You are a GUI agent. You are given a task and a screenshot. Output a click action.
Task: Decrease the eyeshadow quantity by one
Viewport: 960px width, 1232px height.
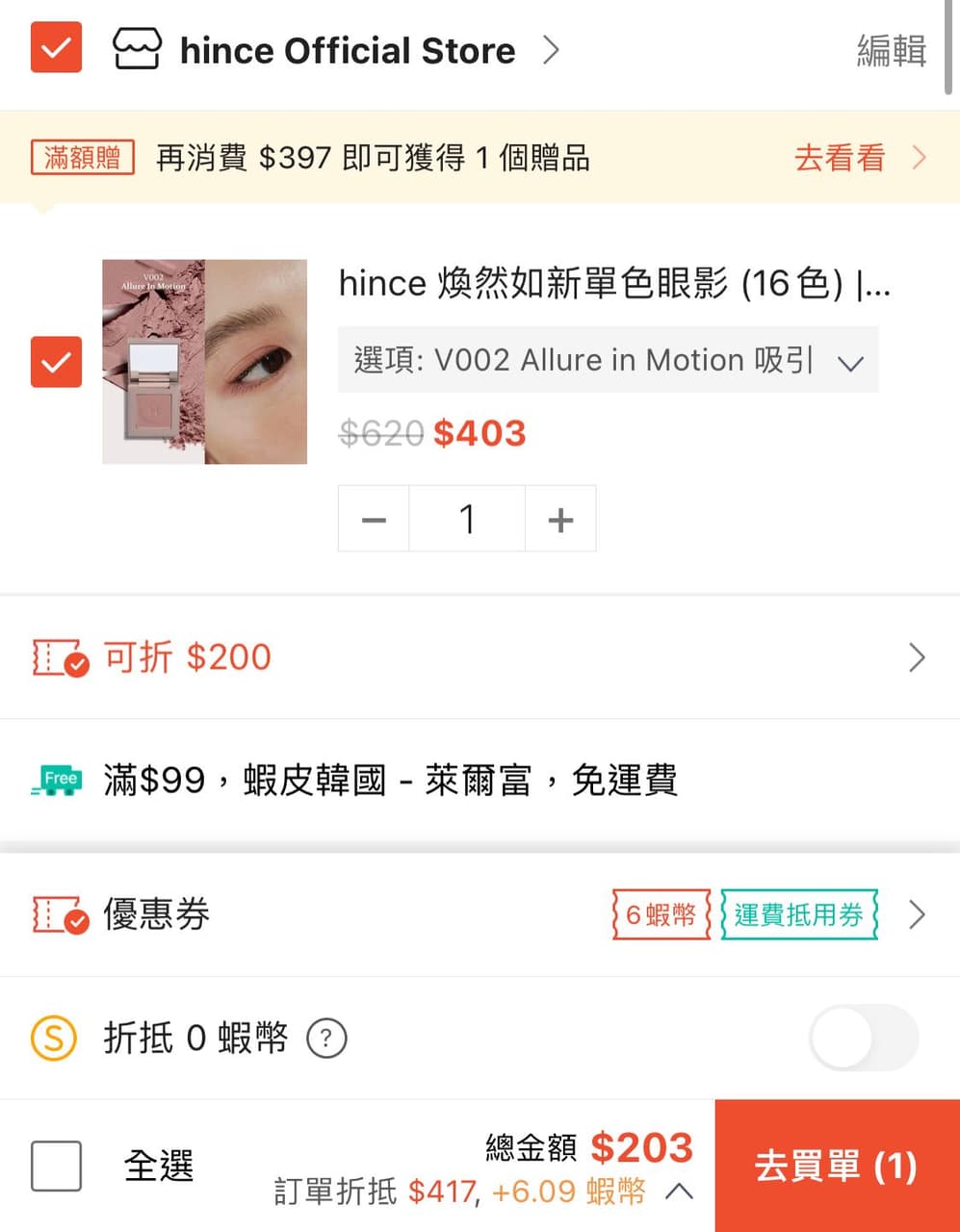(374, 520)
